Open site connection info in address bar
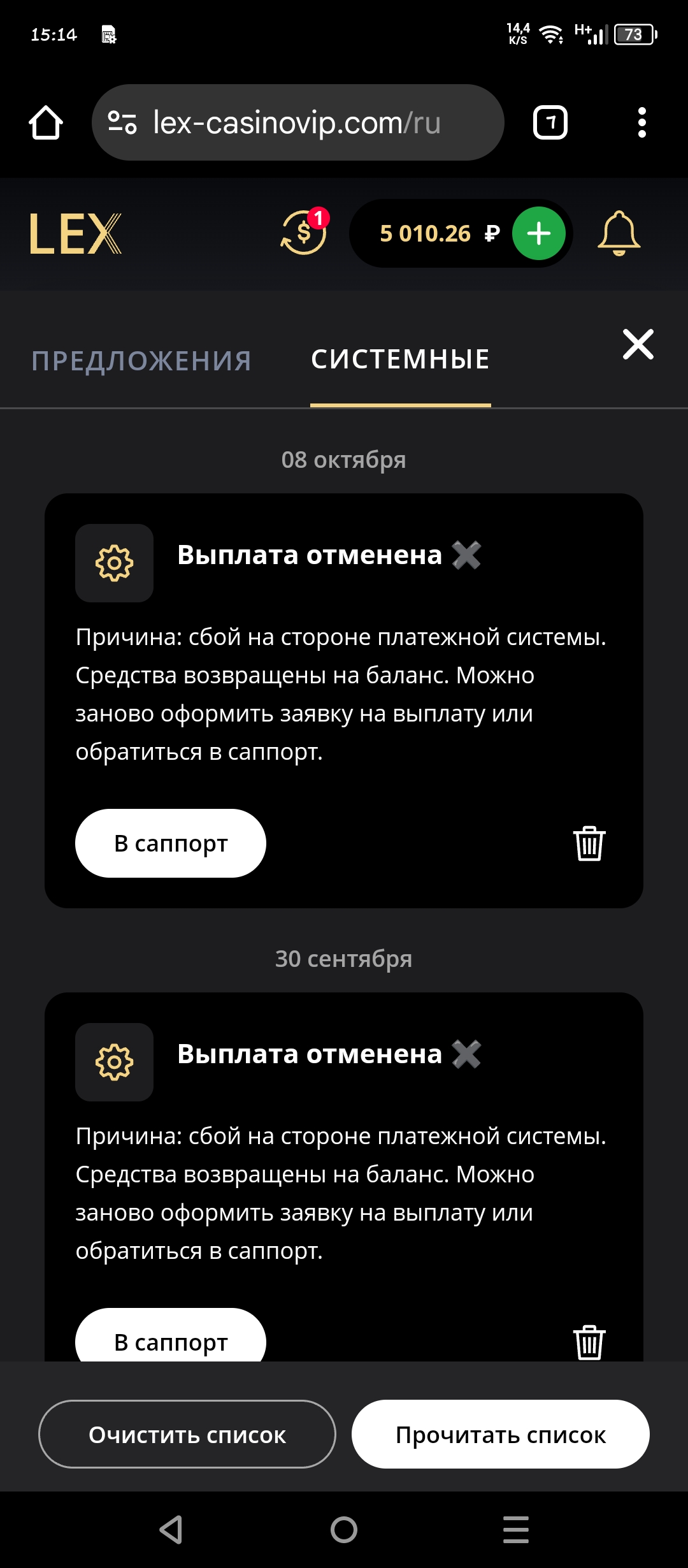The height and width of the screenshot is (1568, 688). (x=123, y=122)
